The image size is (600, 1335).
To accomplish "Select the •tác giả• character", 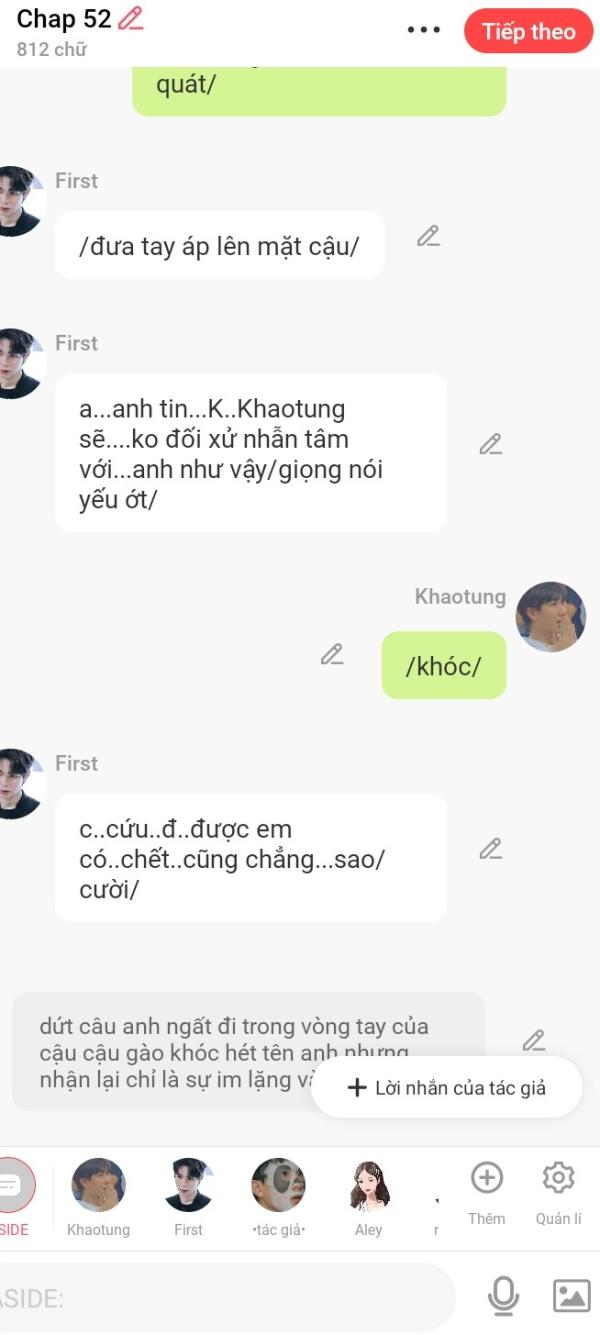I will [278, 1196].
